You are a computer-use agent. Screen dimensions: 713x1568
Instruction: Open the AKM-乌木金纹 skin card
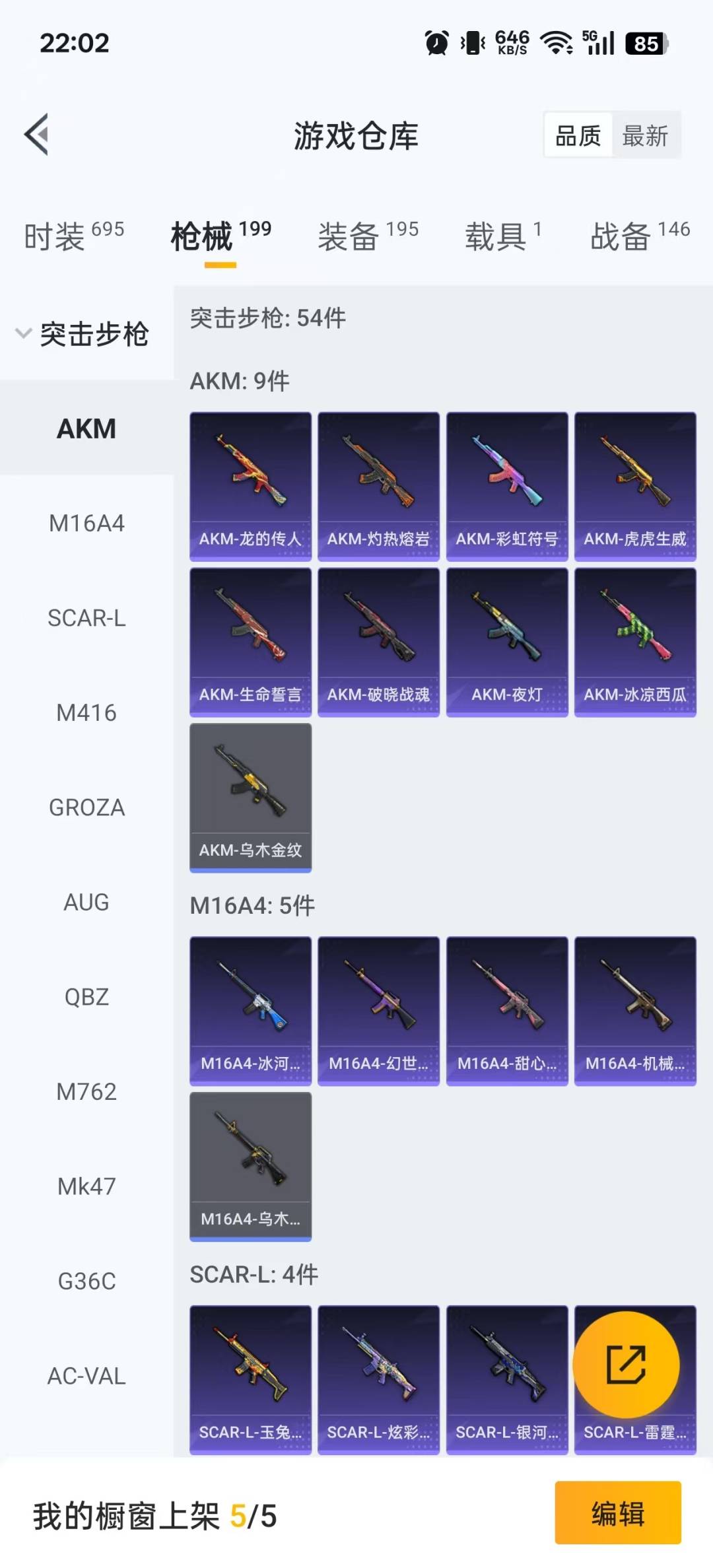(250, 798)
